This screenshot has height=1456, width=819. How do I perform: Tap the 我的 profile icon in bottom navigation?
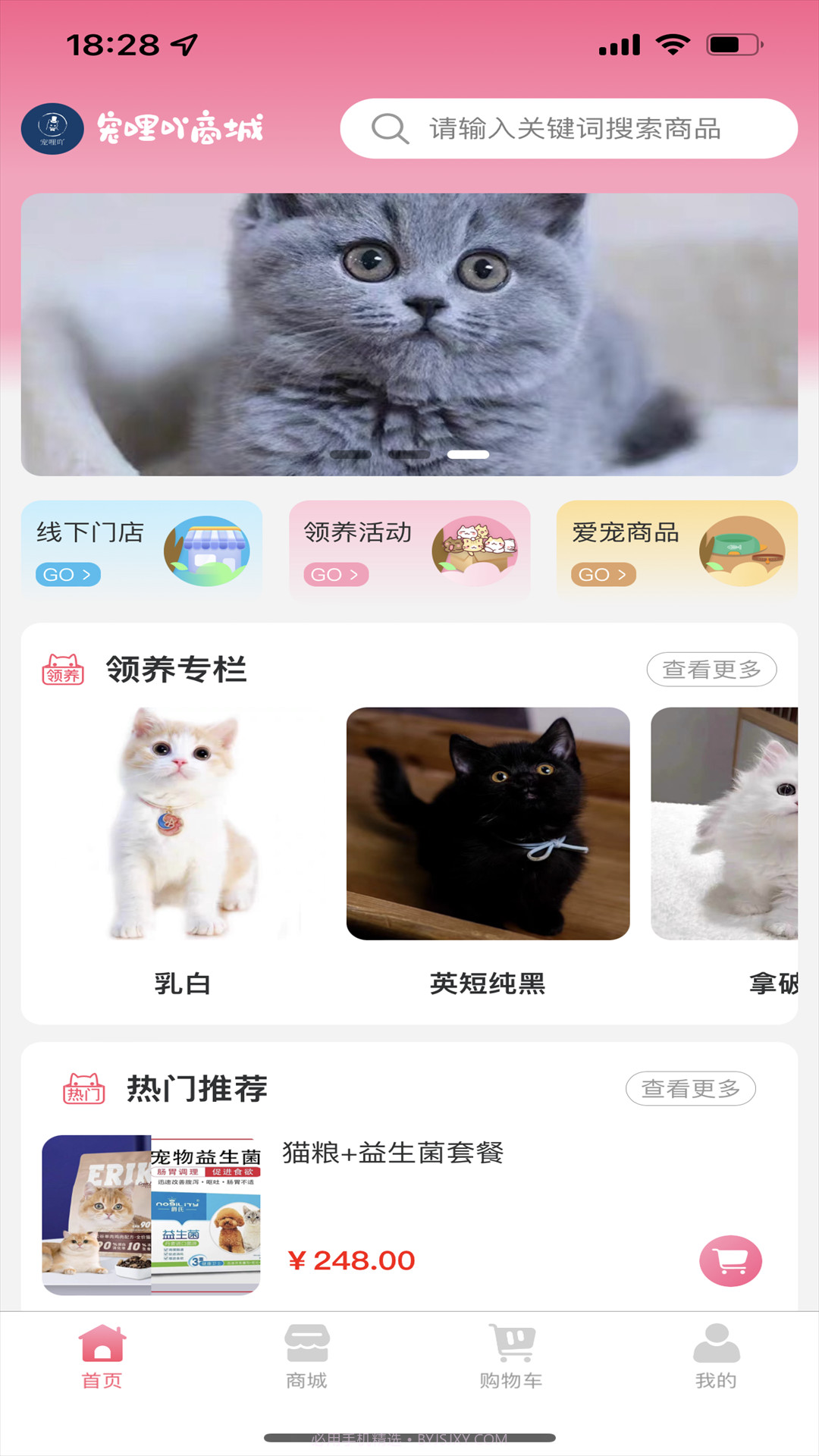click(x=714, y=1346)
